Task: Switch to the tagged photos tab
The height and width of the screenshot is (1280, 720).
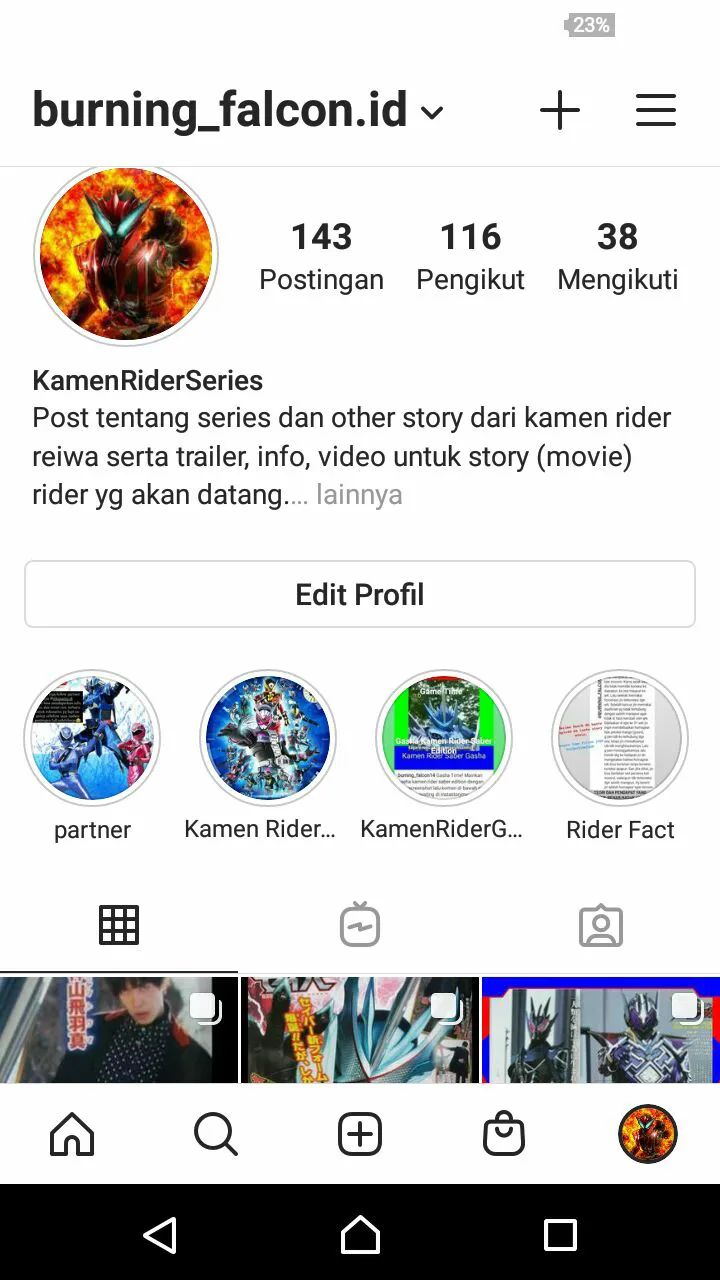Action: coord(600,926)
